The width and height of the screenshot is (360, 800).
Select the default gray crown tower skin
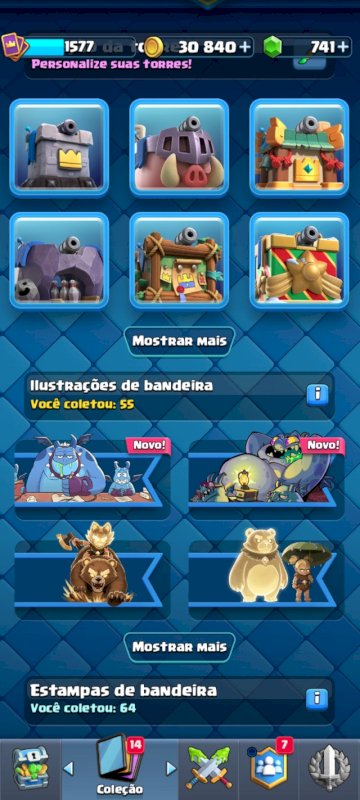[x=59, y=147]
